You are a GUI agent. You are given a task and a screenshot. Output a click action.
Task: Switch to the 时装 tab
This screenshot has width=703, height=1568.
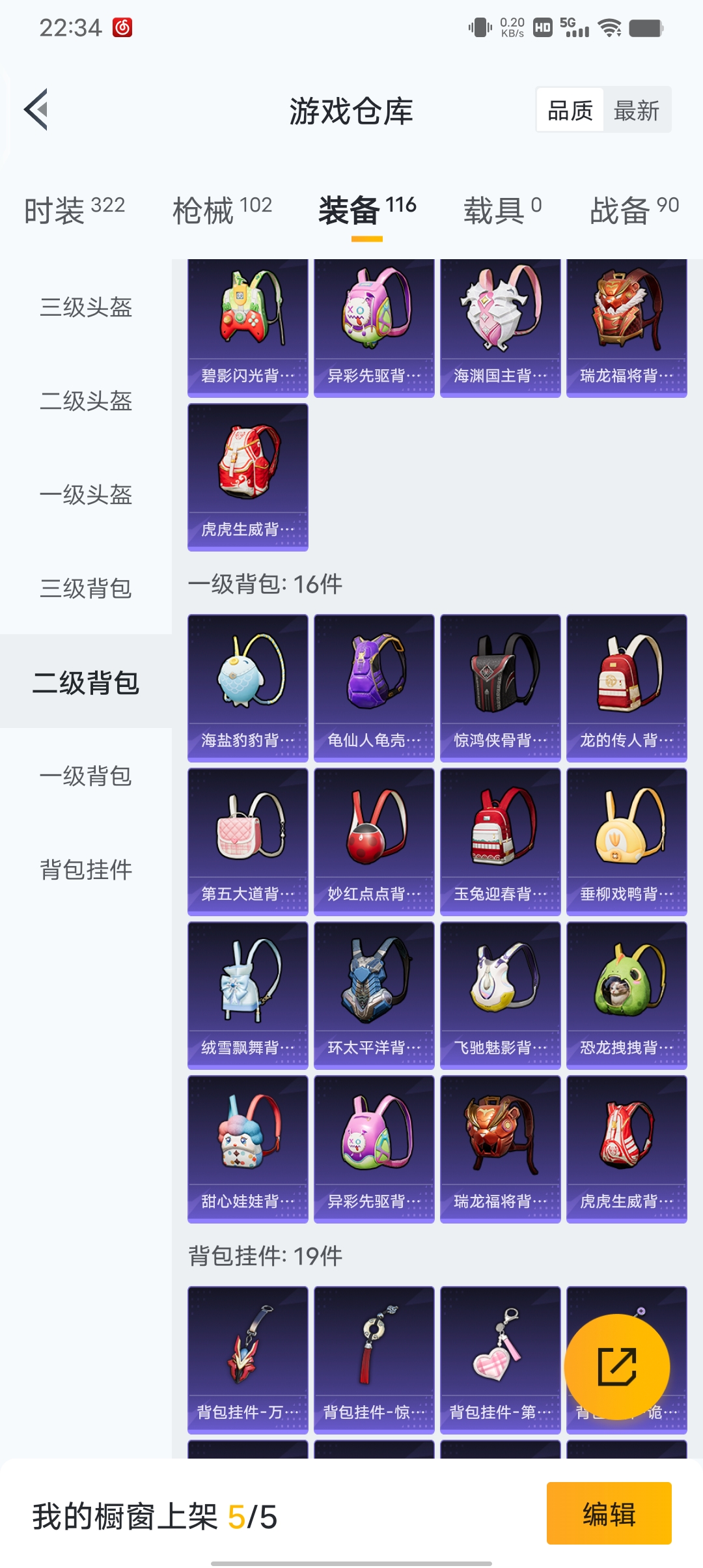coord(74,210)
